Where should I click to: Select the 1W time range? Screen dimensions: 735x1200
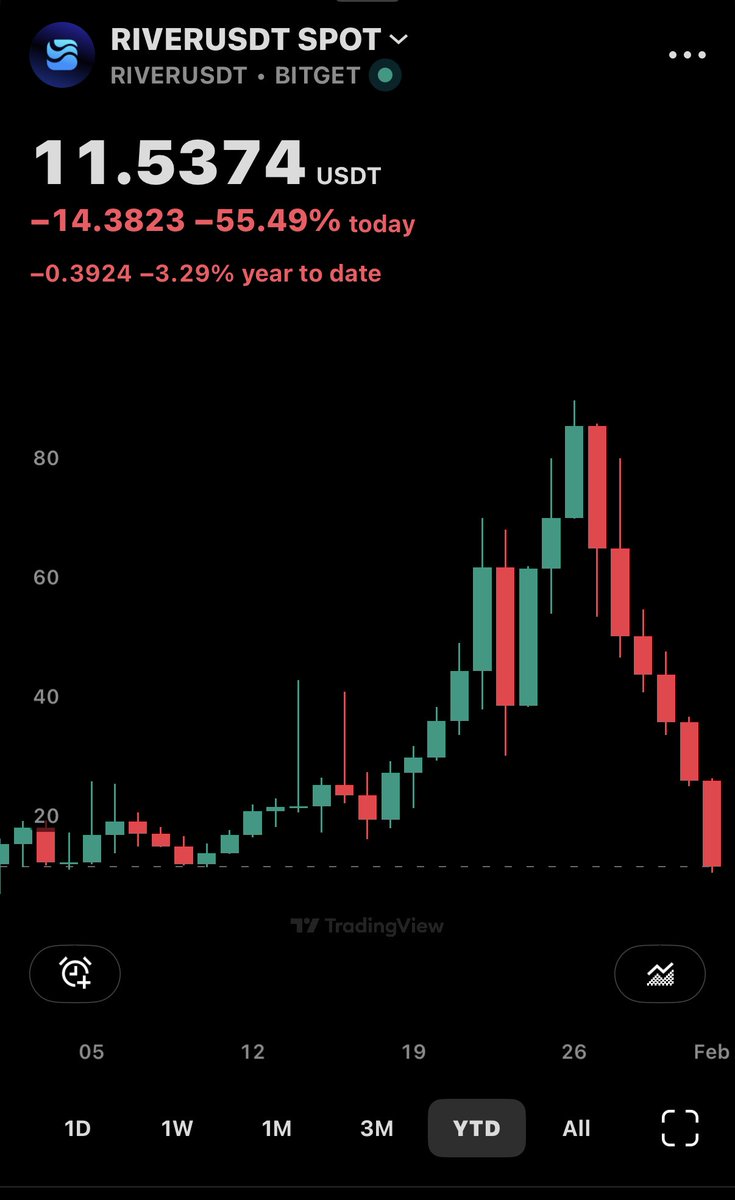click(177, 1128)
